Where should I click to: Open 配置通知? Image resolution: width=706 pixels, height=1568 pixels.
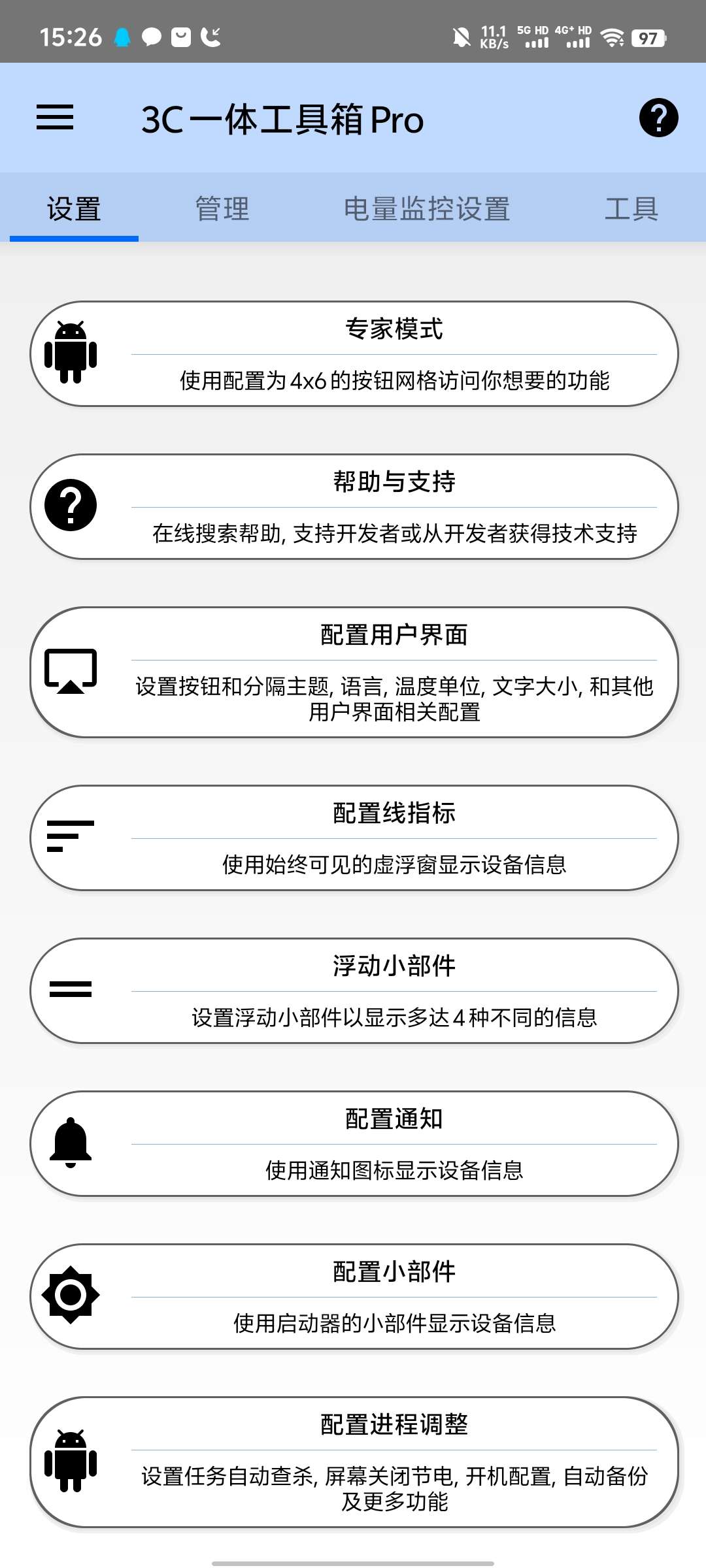[x=354, y=1143]
